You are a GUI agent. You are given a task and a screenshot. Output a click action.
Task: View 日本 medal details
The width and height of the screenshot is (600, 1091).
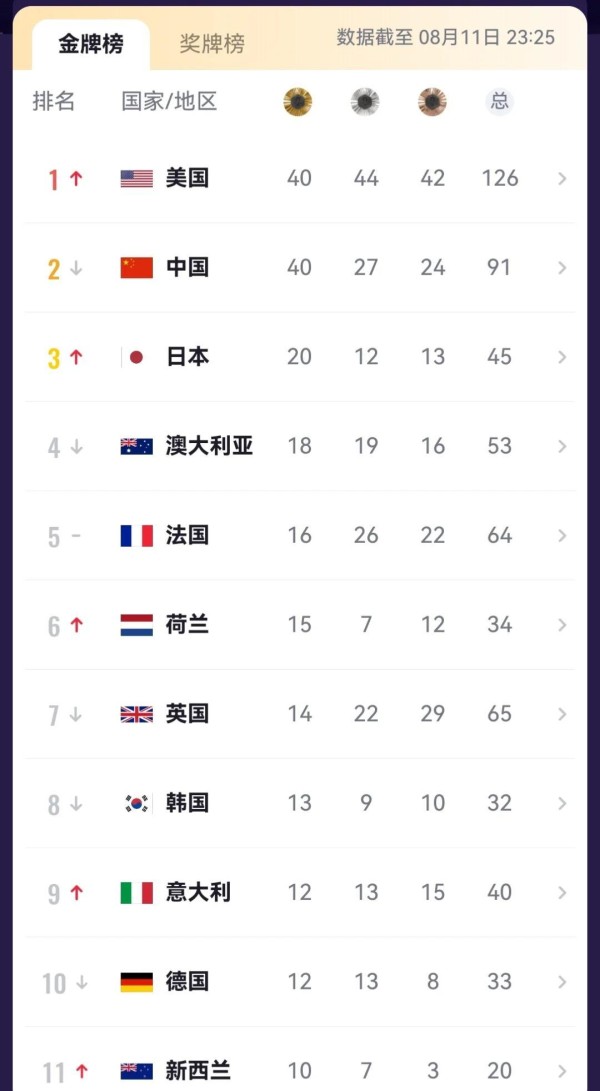coord(300,357)
